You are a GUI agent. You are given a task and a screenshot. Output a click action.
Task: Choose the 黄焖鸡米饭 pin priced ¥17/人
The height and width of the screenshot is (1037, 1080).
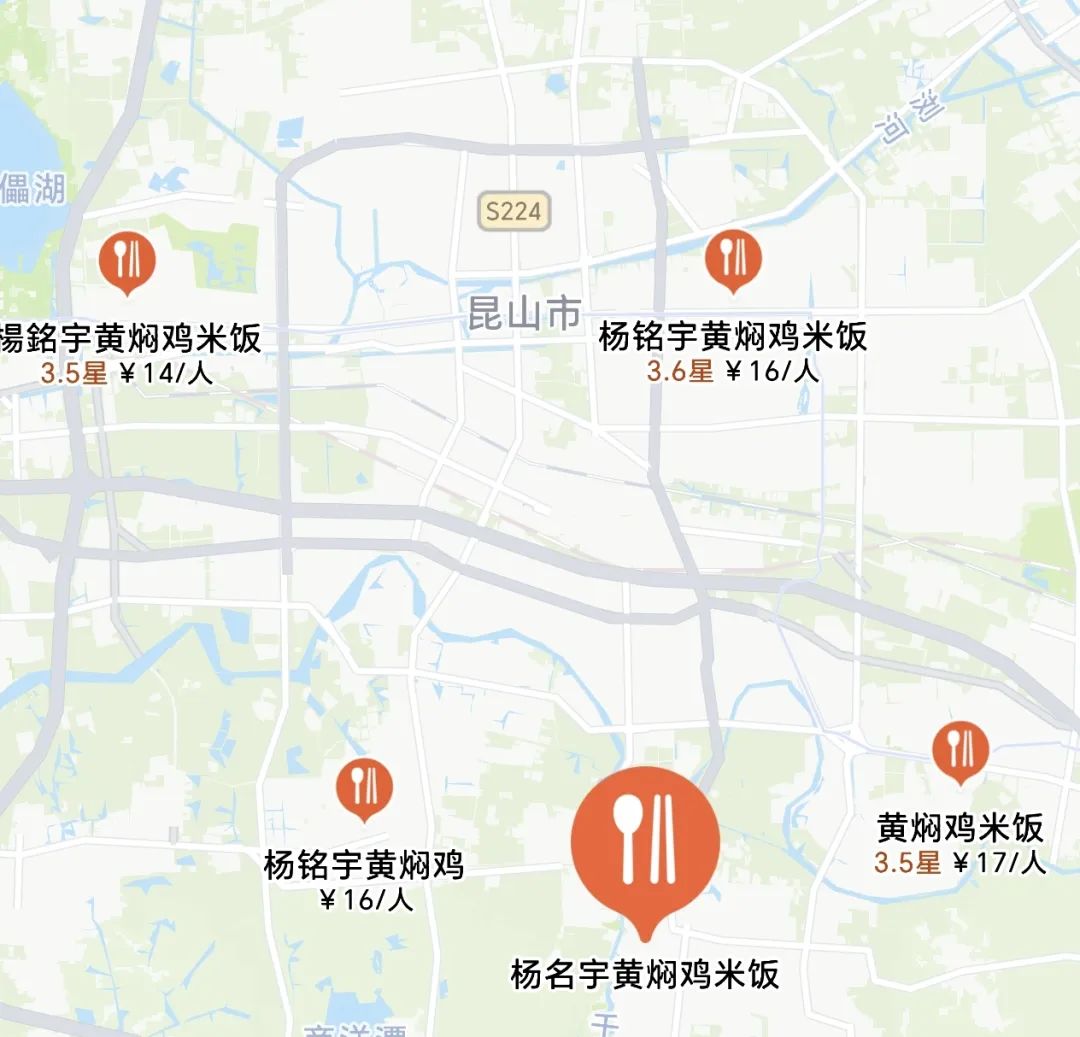960,749
